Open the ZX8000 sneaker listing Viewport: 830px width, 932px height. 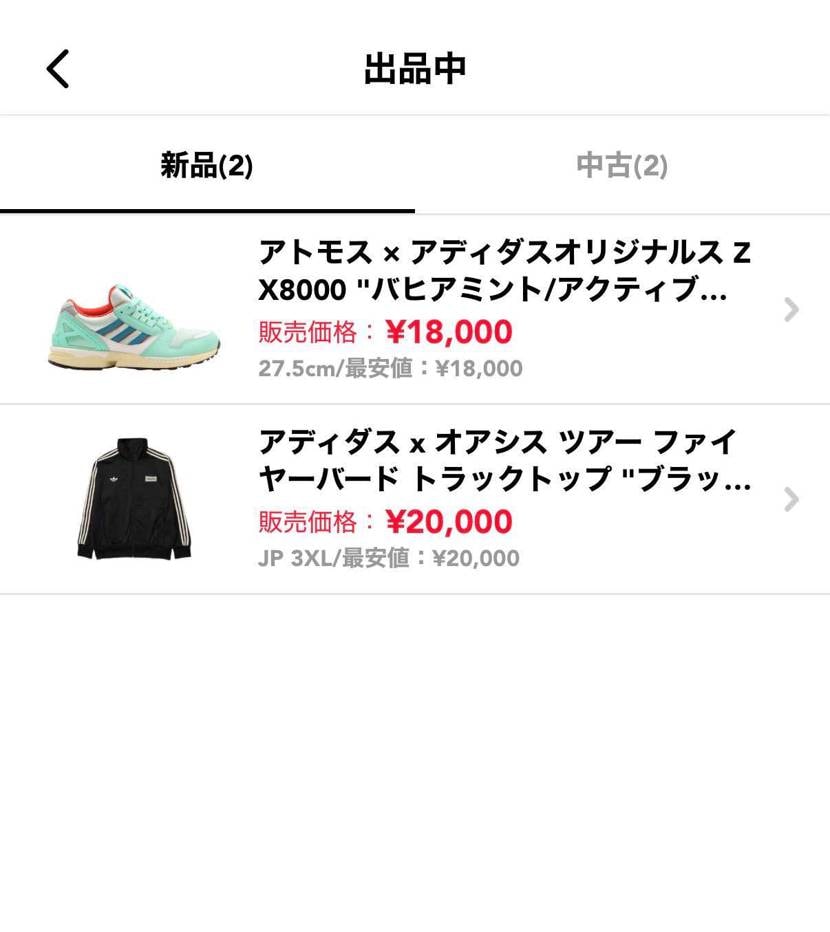point(415,310)
